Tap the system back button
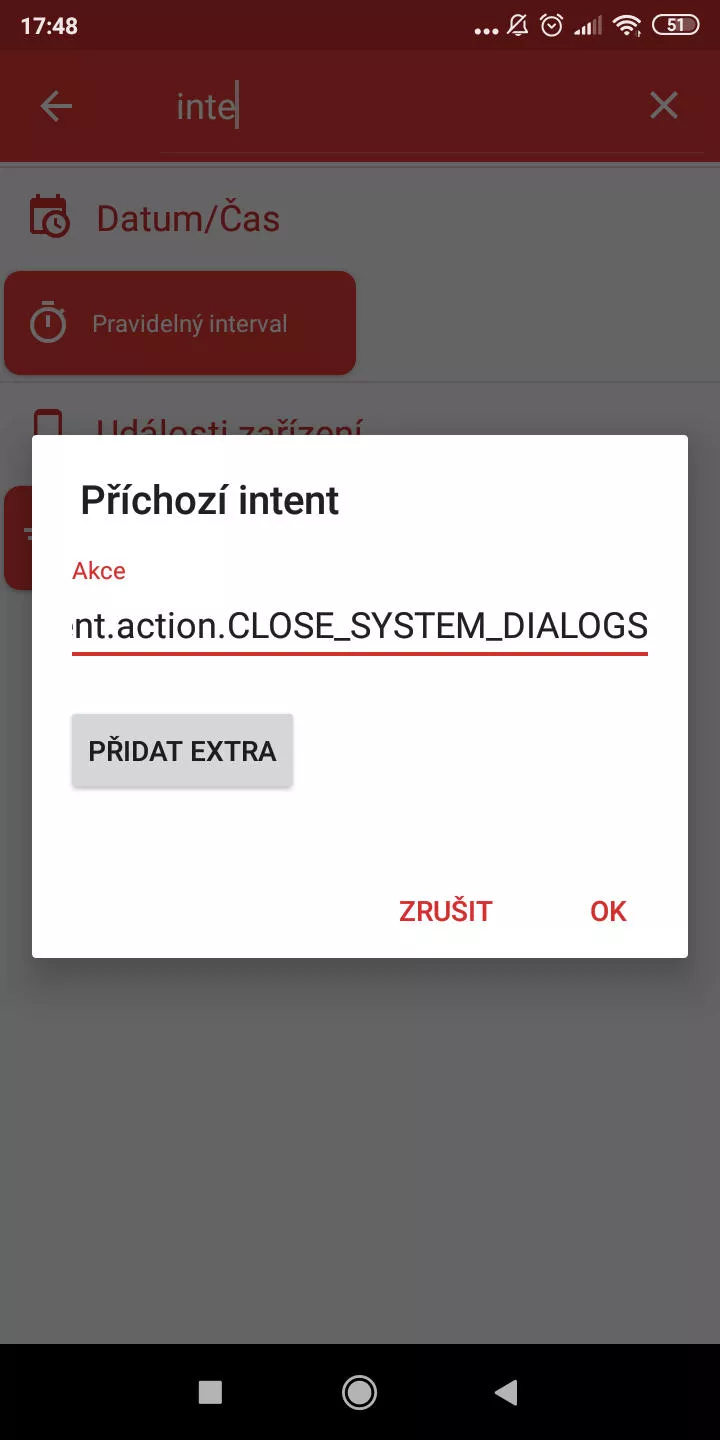Viewport: 720px width, 1440px height. (x=507, y=1392)
